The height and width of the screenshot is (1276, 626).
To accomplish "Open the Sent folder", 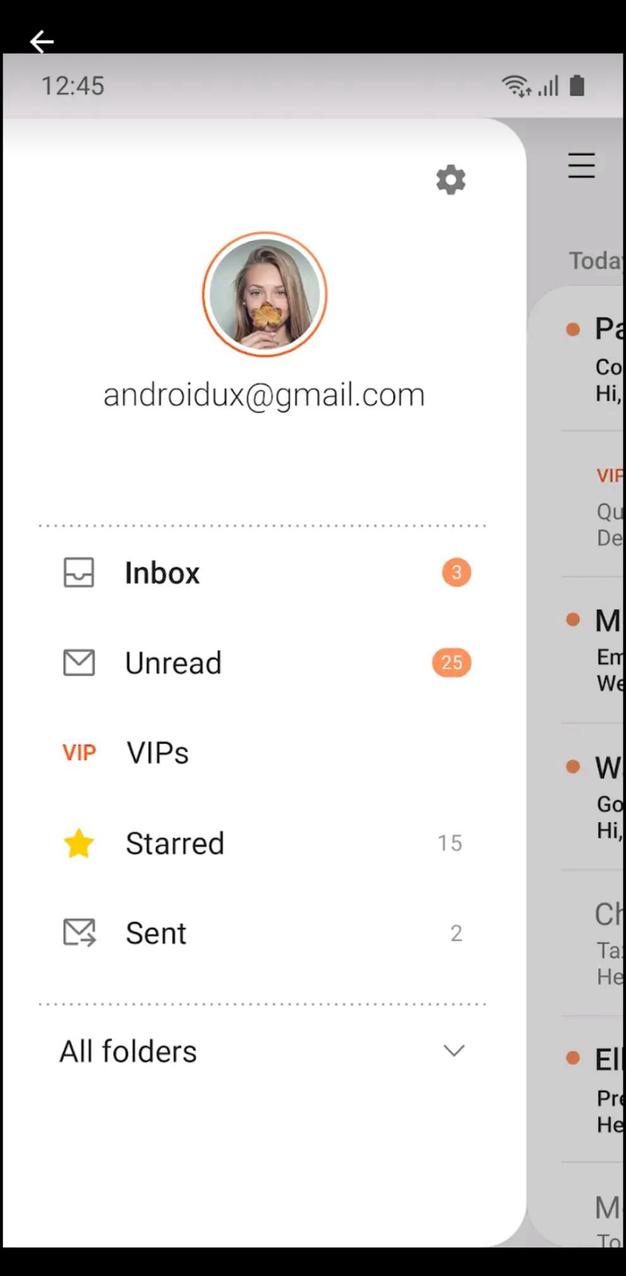I will 156,933.
